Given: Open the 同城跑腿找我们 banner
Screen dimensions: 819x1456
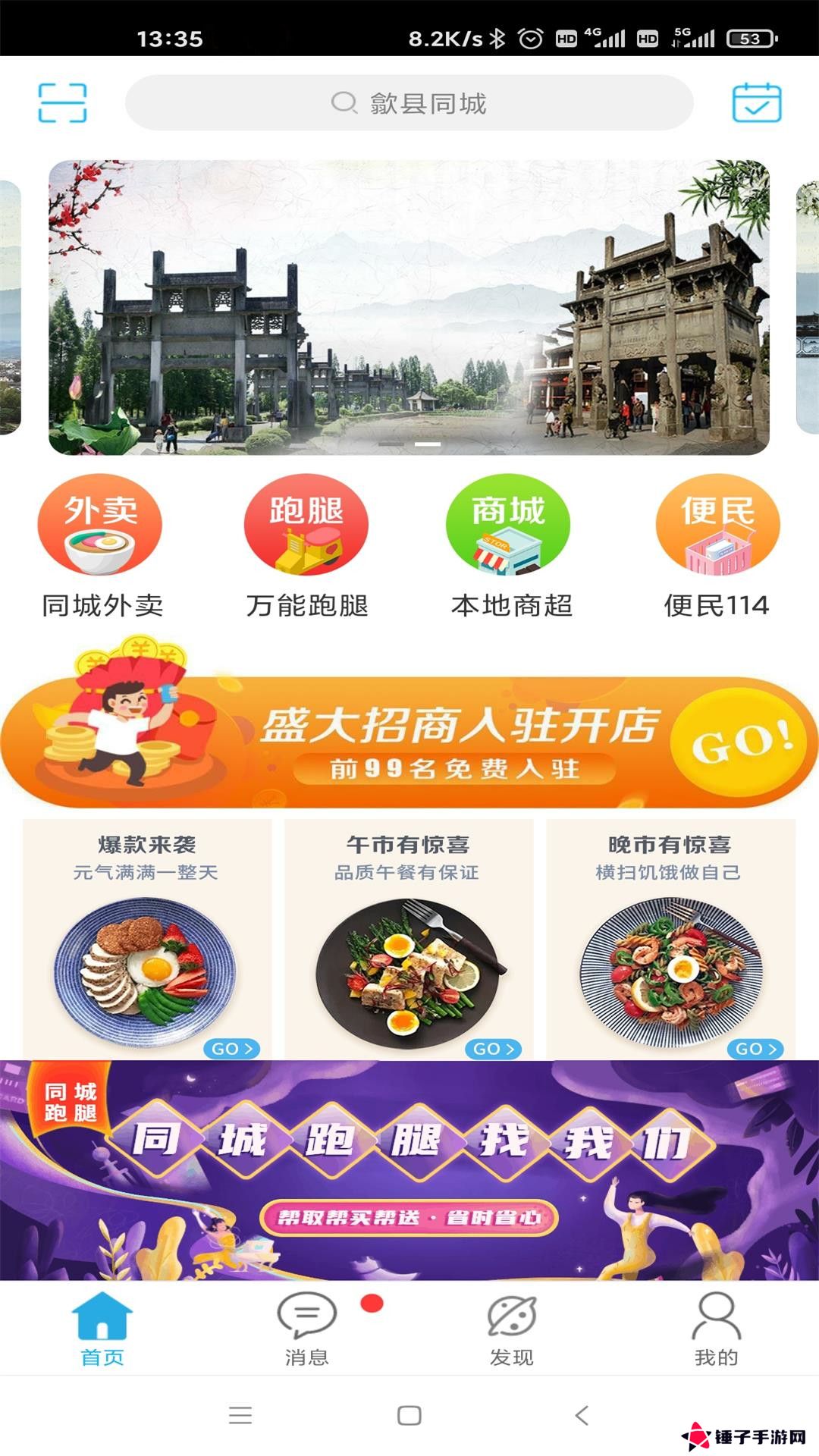Looking at the screenshot, I should (x=409, y=1170).
